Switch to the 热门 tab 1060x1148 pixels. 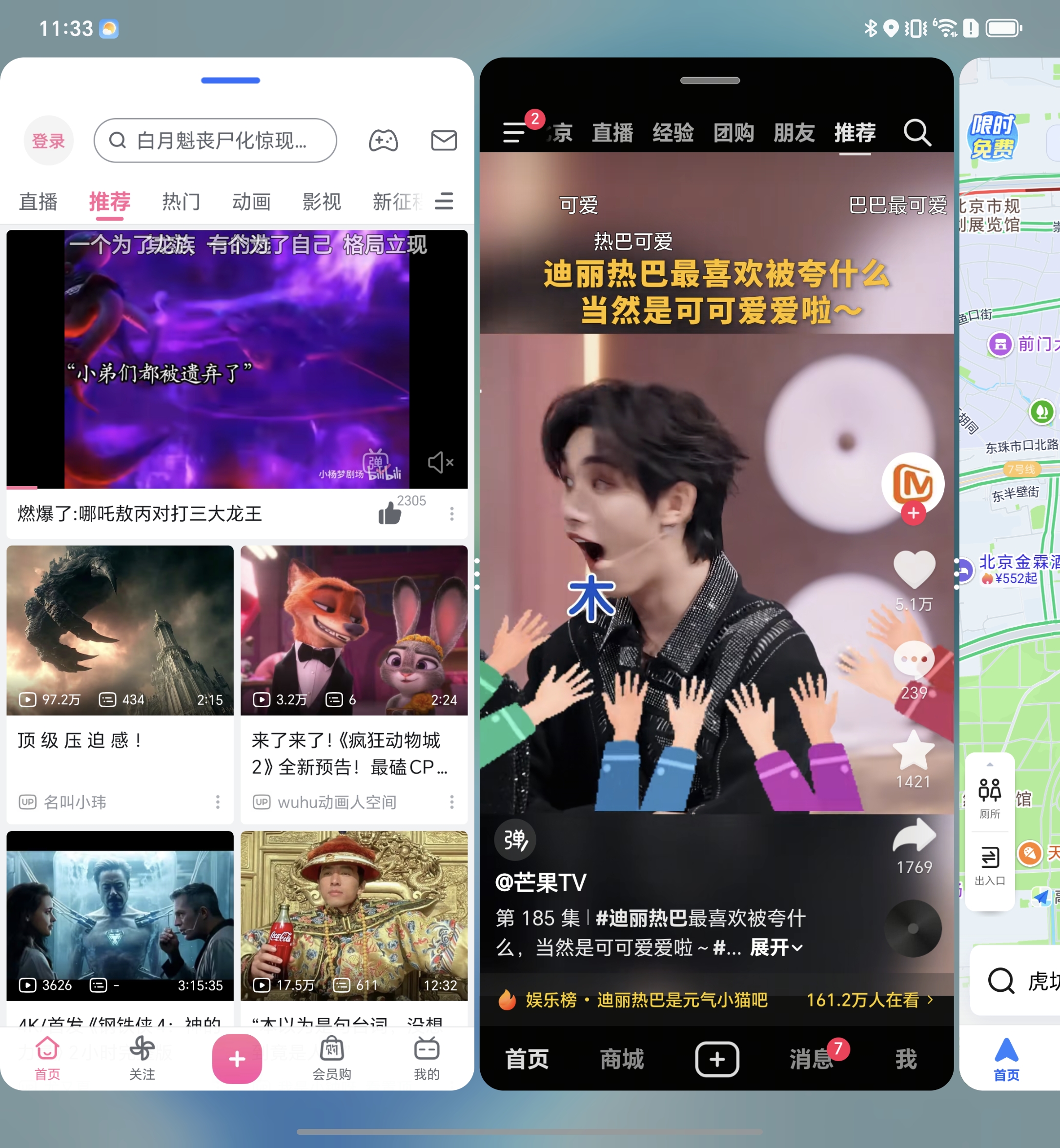coord(181,202)
